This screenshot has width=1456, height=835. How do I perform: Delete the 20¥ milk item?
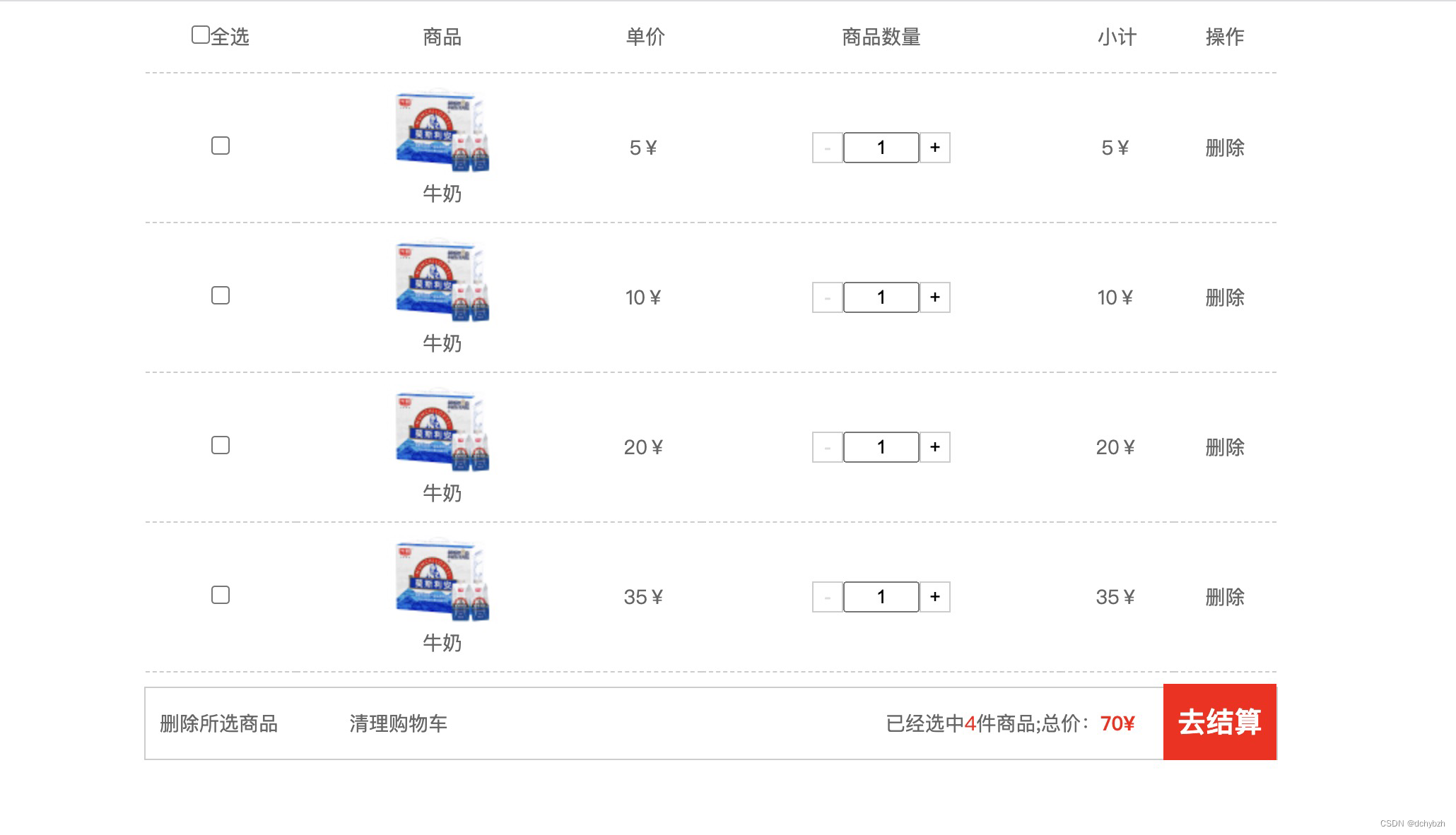tap(1224, 447)
